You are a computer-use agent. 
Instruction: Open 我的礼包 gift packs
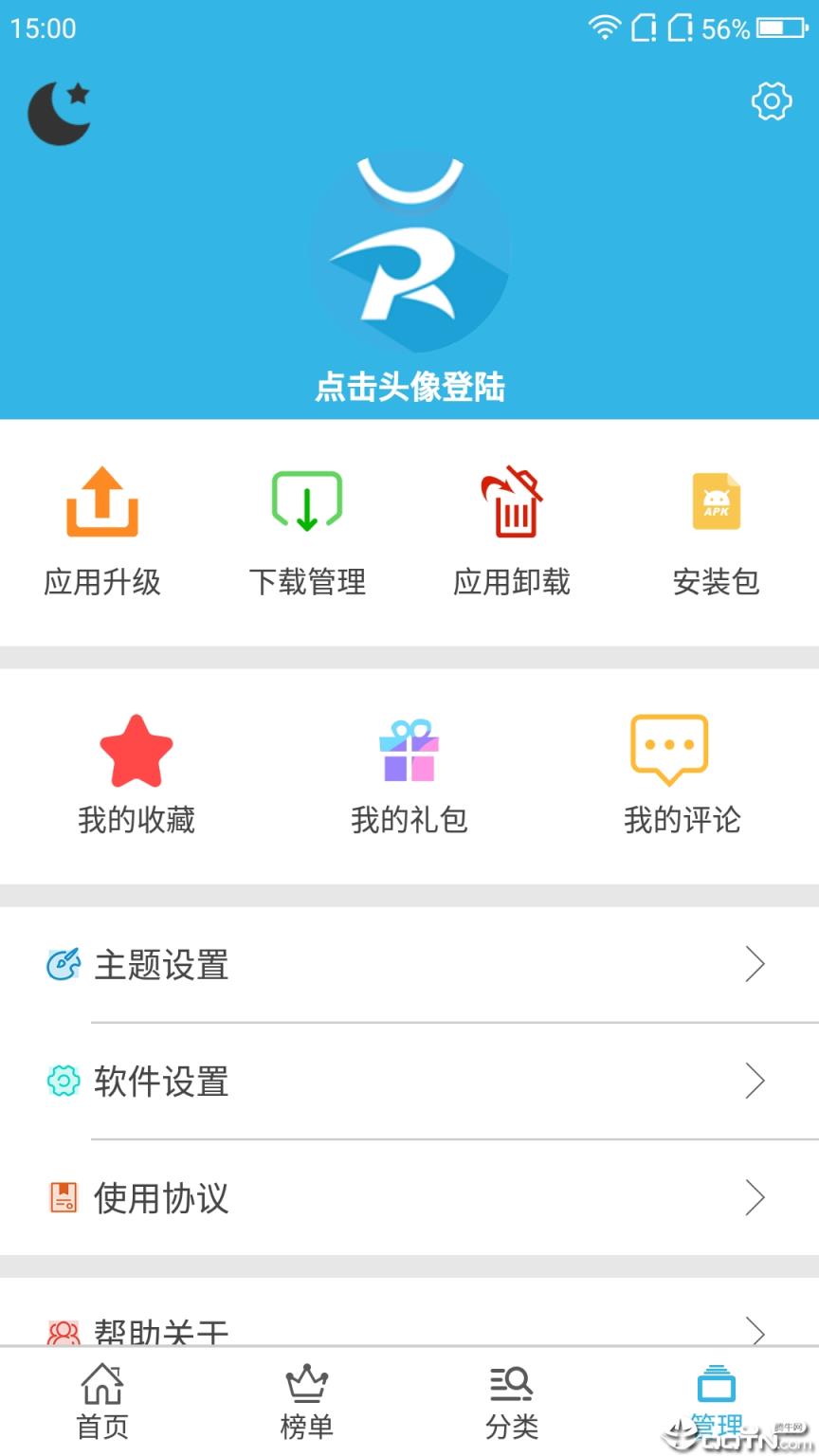[x=409, y=754]
